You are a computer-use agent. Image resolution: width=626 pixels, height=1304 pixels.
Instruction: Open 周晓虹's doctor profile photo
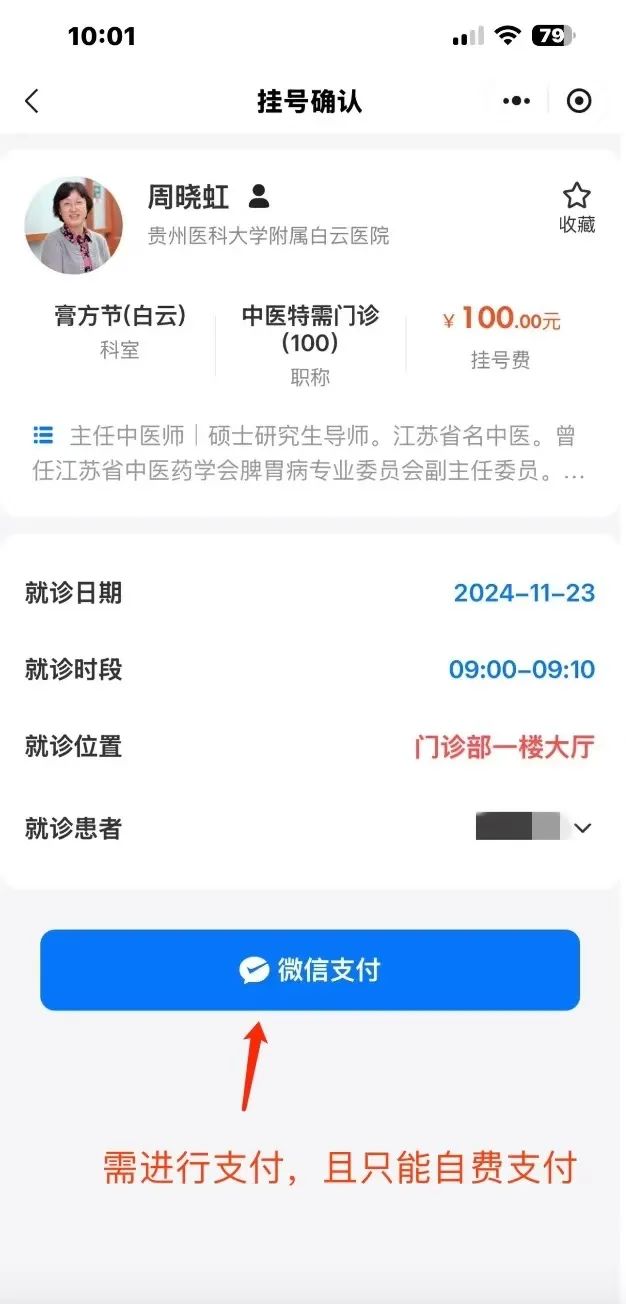[x=74, y=225]
